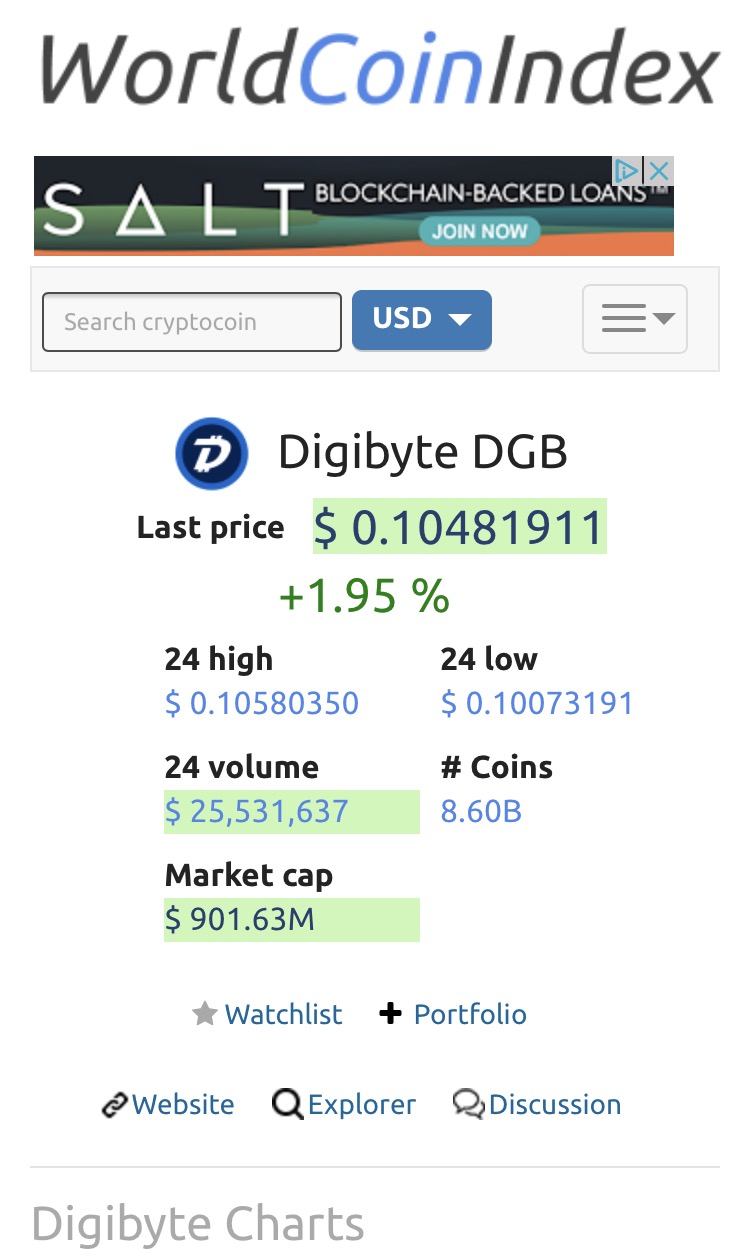Image resolution: width=750 pixels, height=1249 pixels.
Task: Close the SALT ad banner
Action: pyautogui.click(x=660, y=171)
